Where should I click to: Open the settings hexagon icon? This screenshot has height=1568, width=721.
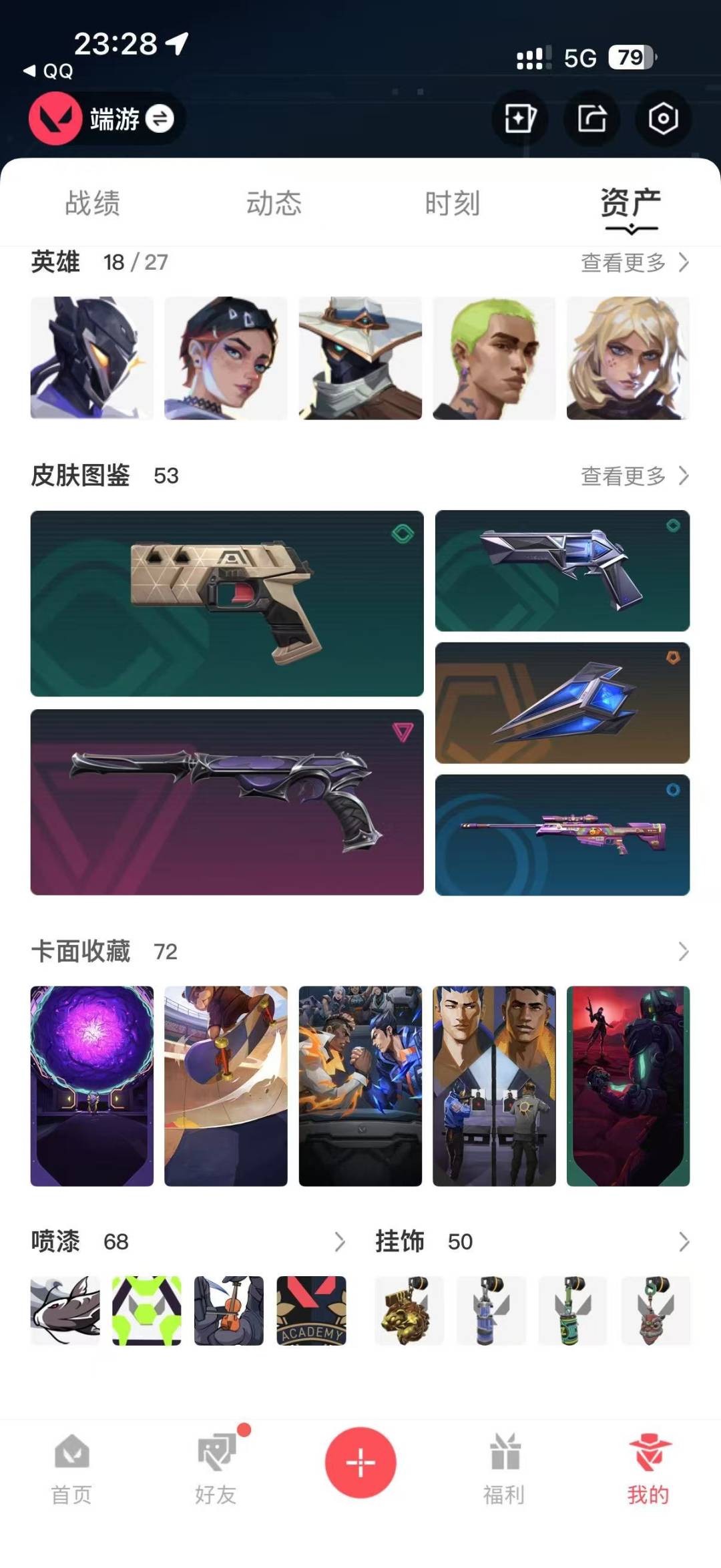click(x=663, y=119)
